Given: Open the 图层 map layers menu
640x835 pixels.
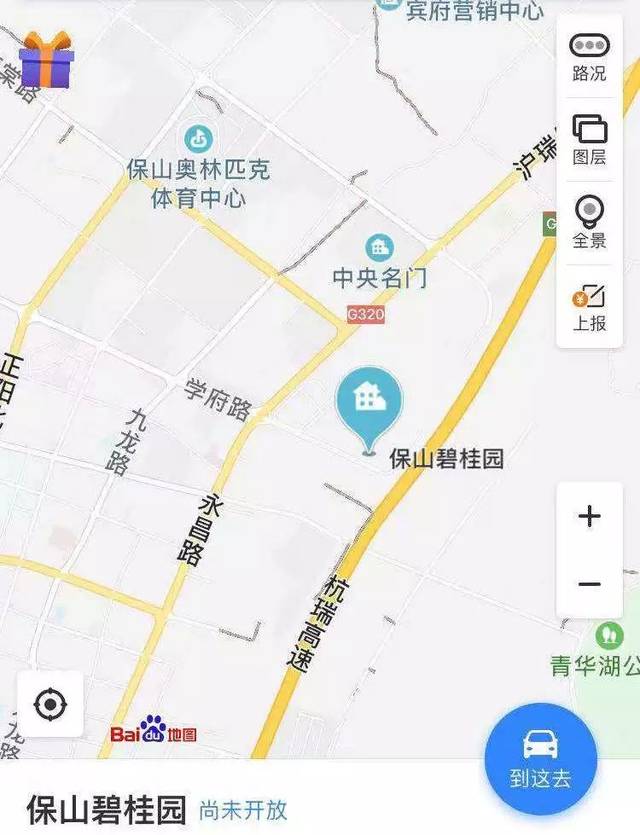Looking at the screenshot, I should tap(589, 139).
